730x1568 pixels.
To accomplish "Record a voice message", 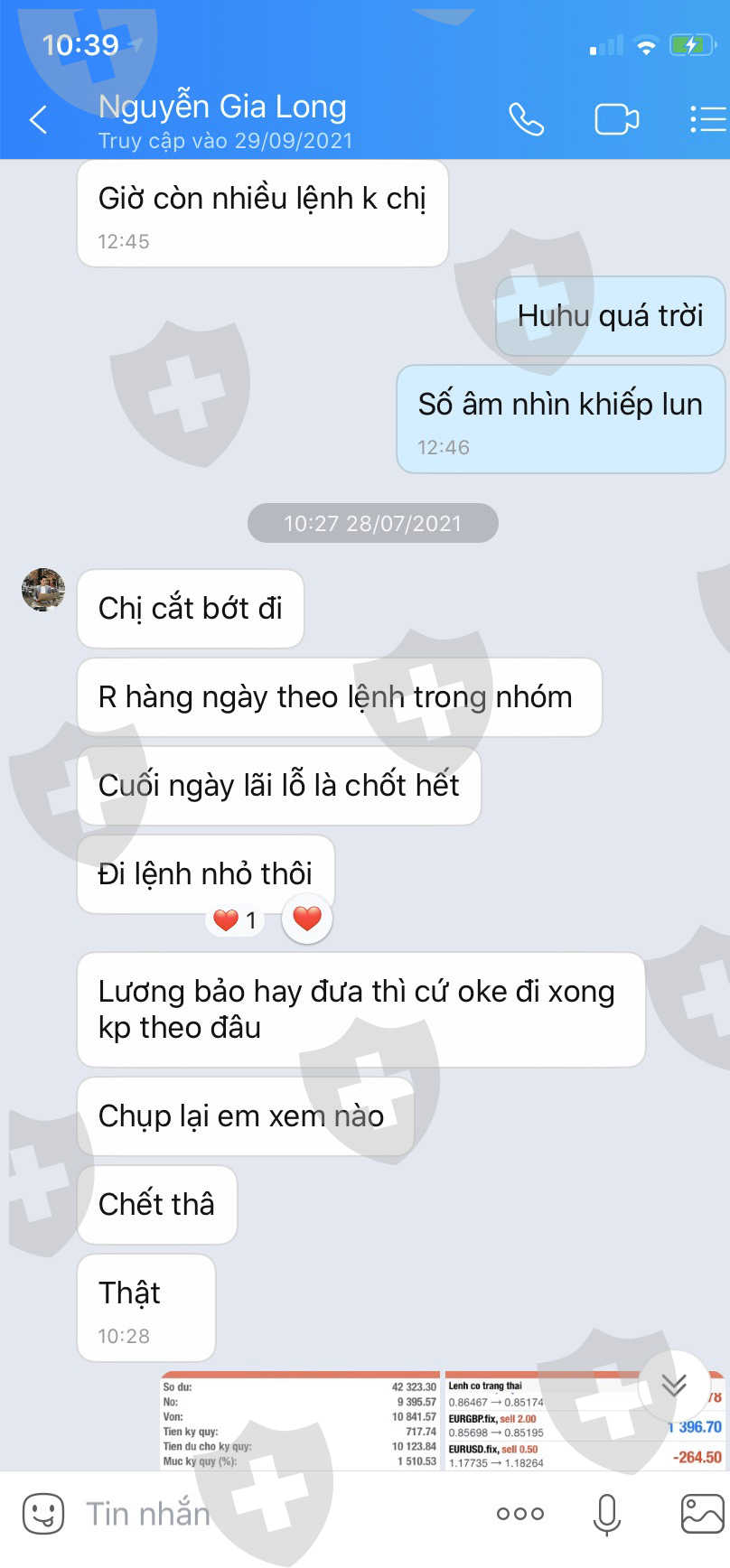I will [607, 1514].
